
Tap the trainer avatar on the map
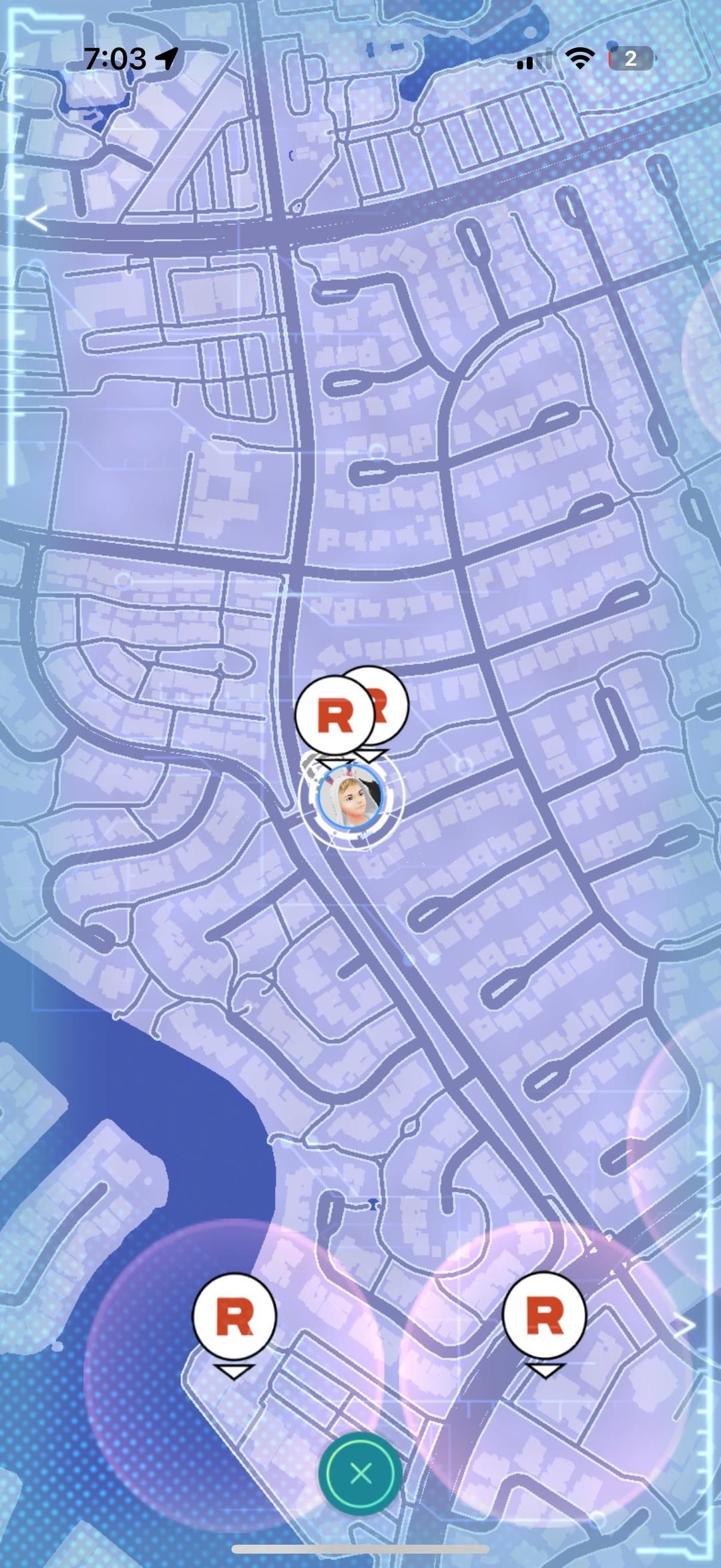(350, 799)
